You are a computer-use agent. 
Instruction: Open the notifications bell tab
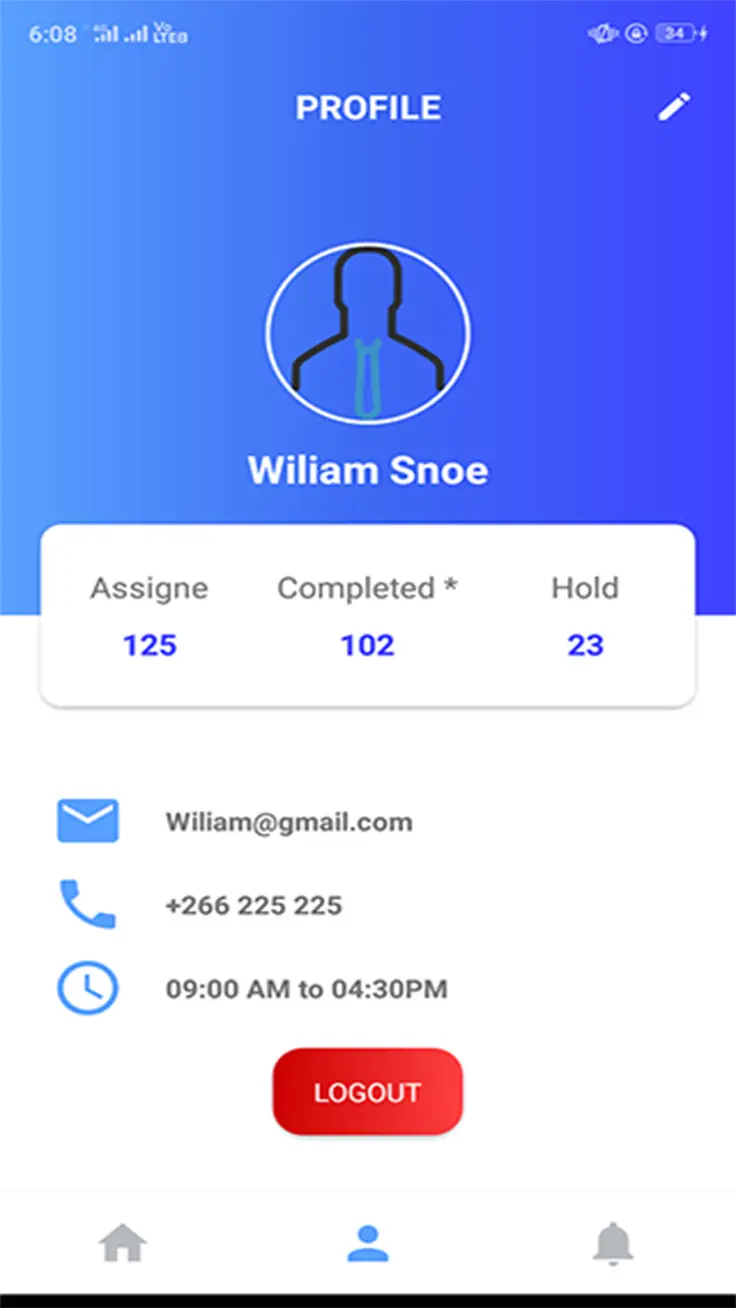click(x=613, y=1243)
